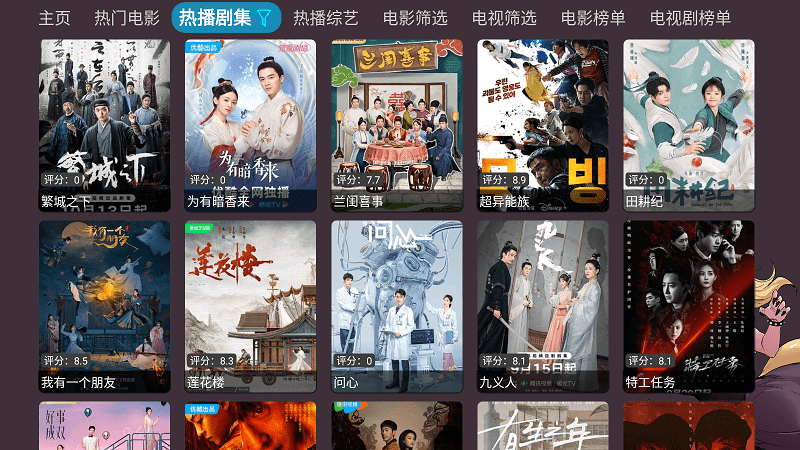This screenshot has height=450, width=800.
Task: Open the 问心 poster
Action: (397, 306)
